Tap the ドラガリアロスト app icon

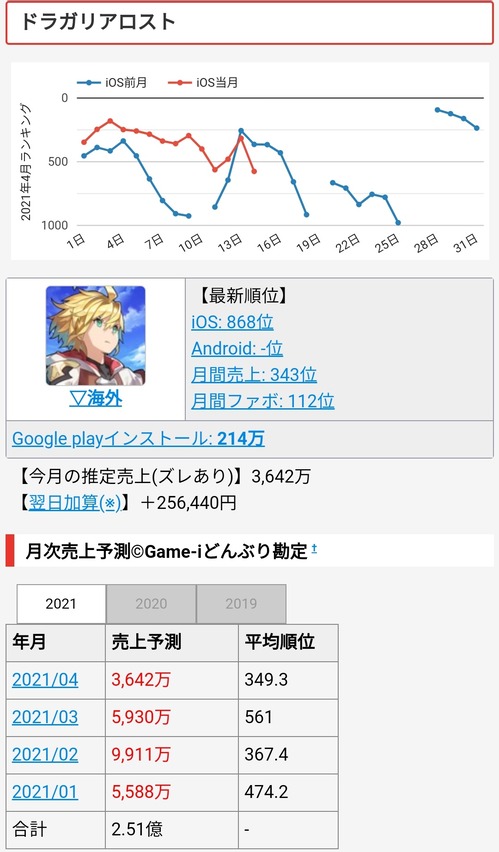[x=96, y=336]
